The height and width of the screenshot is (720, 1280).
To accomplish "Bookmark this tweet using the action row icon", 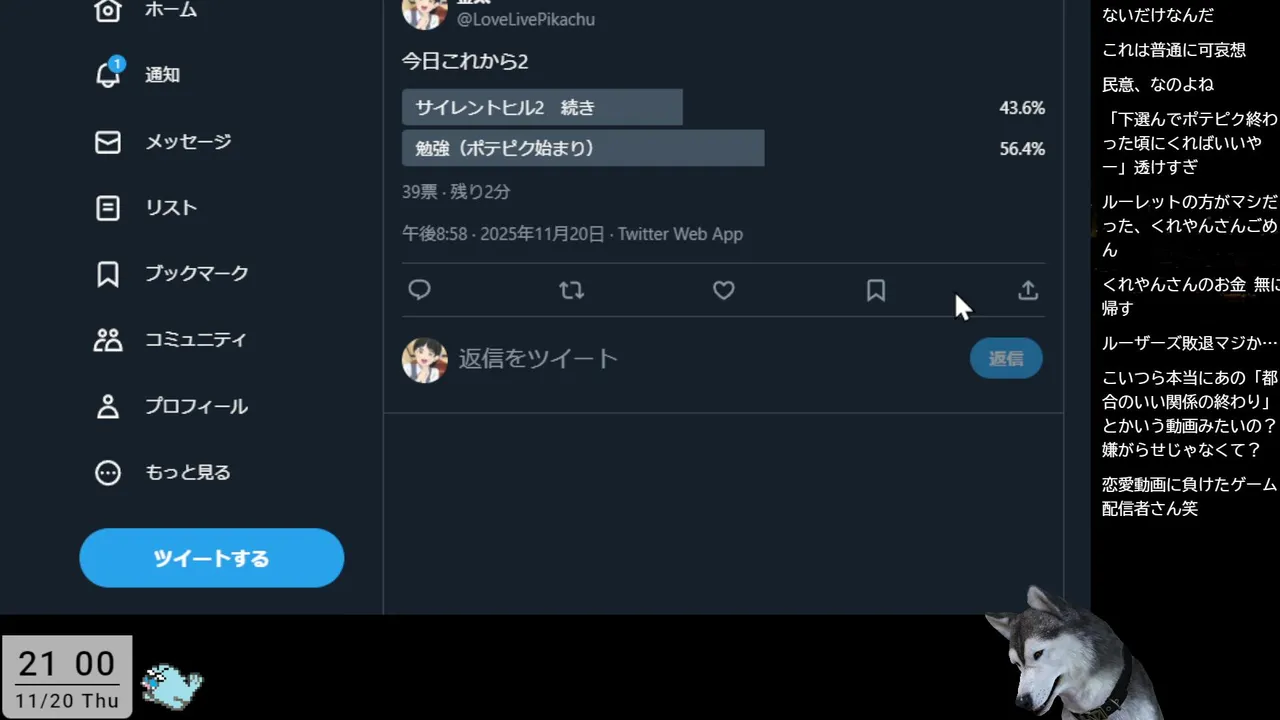I will (875, 290).
